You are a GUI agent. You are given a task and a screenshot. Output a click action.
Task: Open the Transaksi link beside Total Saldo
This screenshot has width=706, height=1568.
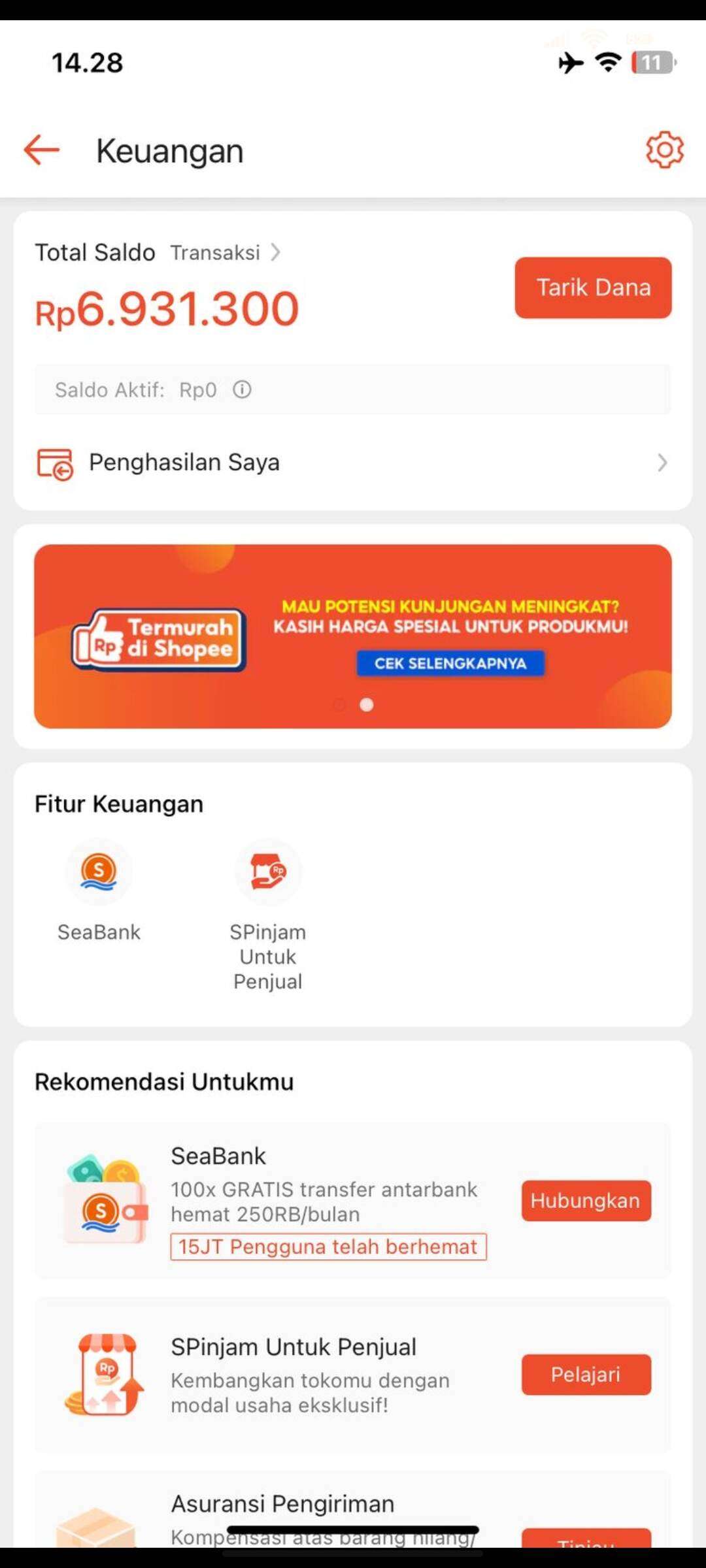click(x=226, y=252)
